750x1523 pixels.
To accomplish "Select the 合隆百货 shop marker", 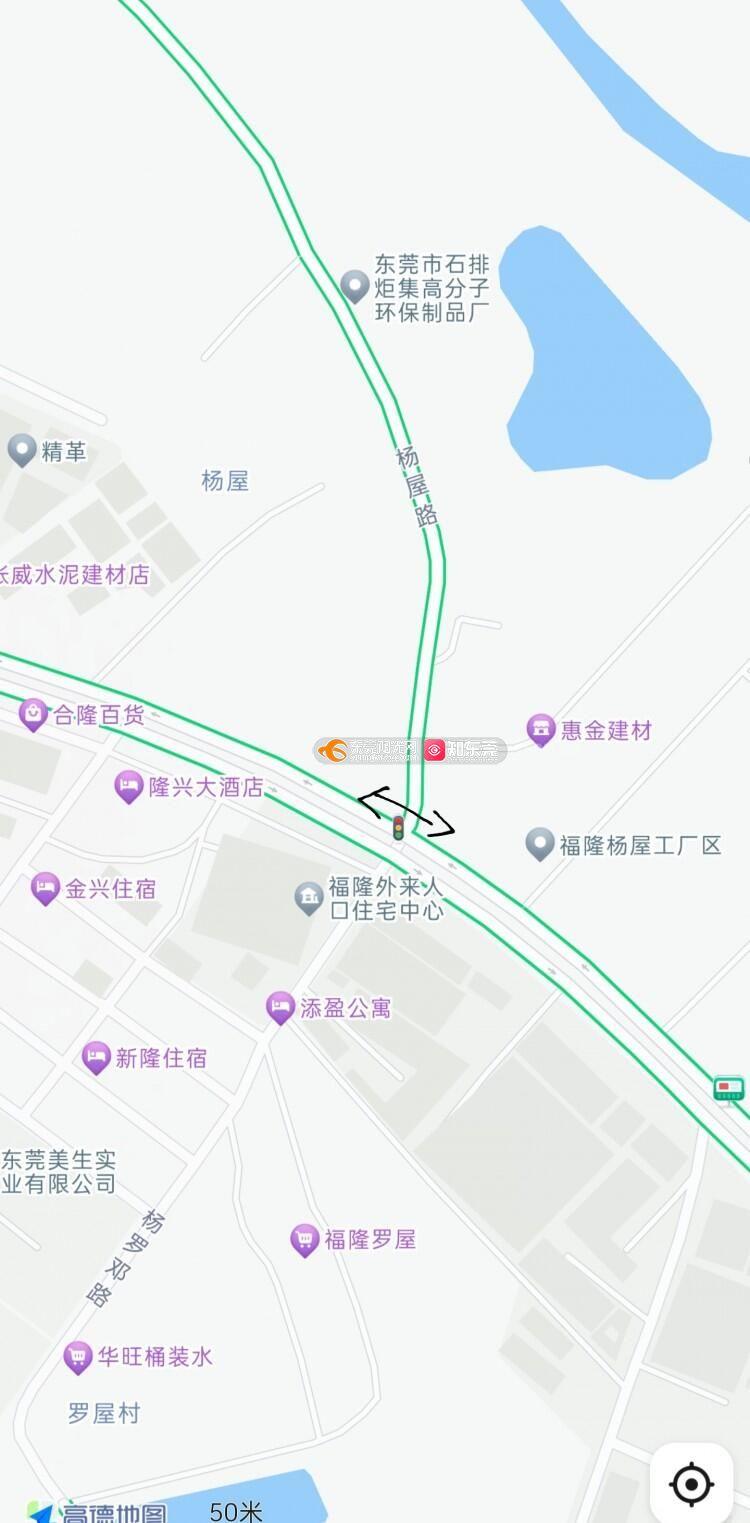I will tap(33, 714).
